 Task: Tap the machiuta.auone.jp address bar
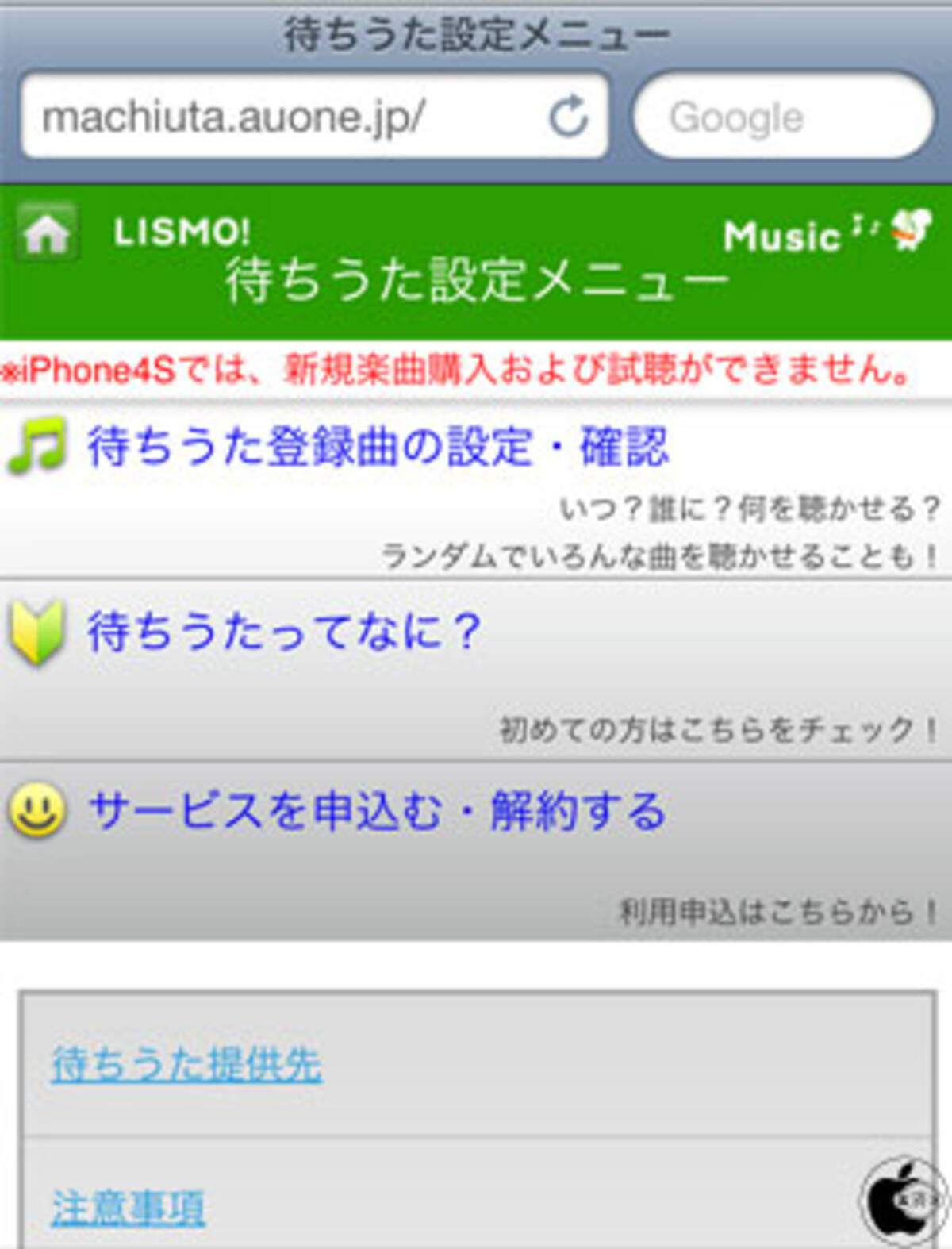(x=278, y=117)
